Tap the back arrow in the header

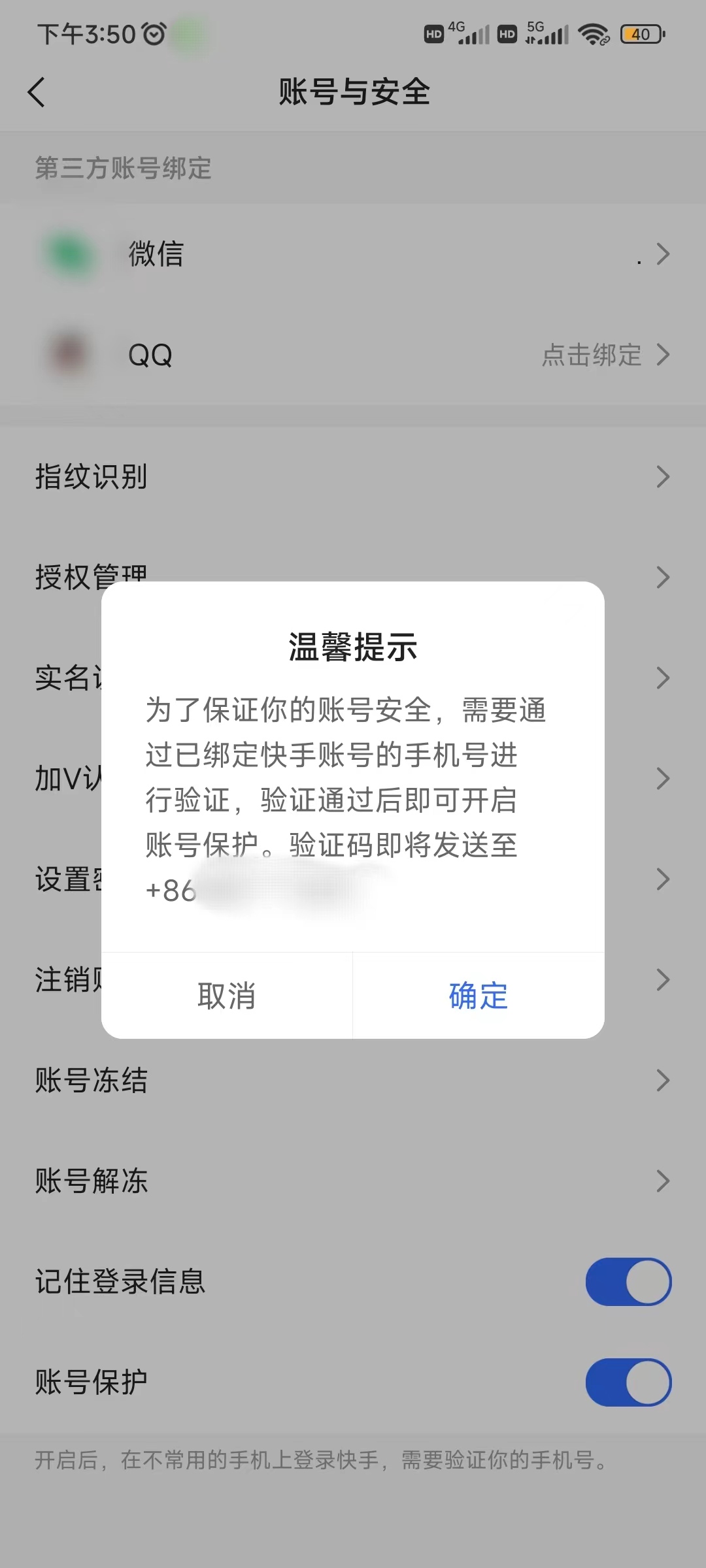pyautogui.click(x=37, y=91)
